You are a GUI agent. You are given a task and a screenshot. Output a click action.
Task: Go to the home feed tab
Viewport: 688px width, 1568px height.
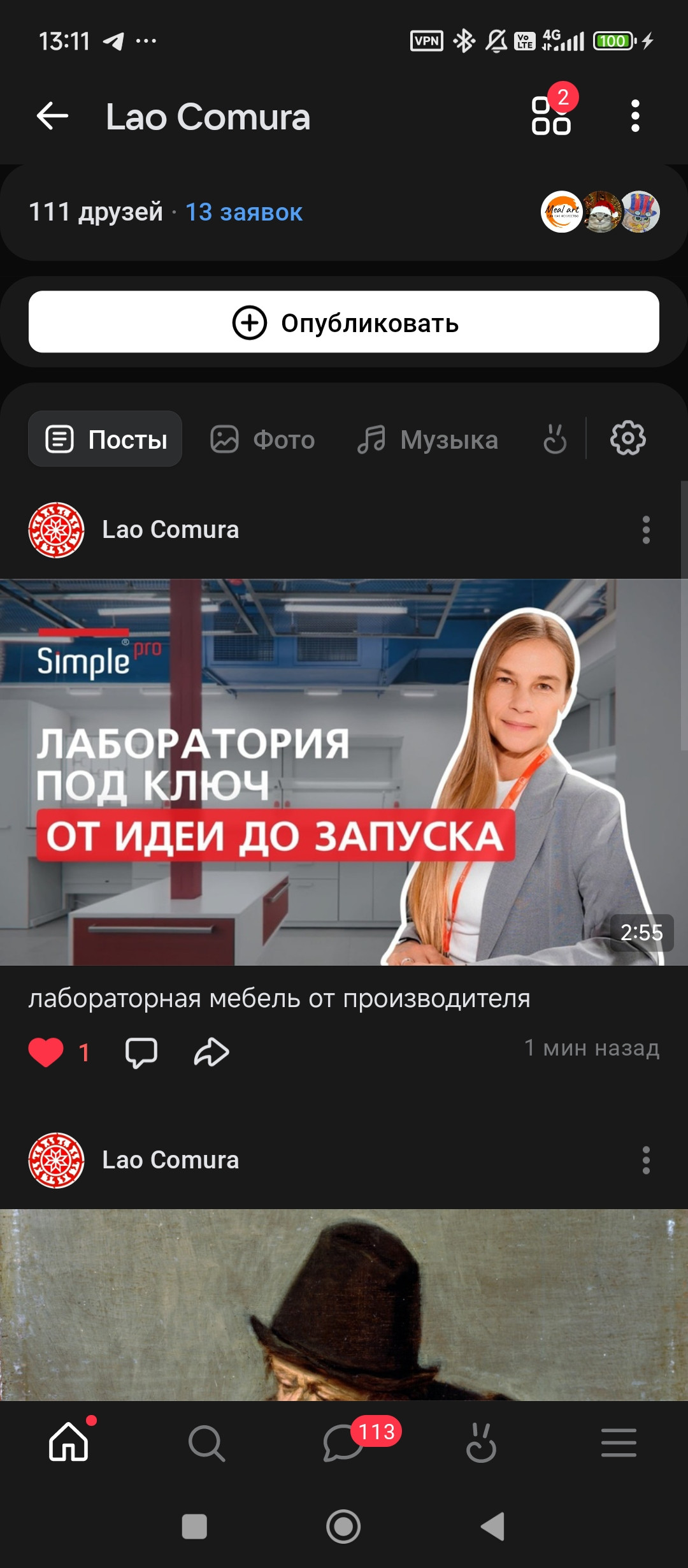click(69, 1442)
